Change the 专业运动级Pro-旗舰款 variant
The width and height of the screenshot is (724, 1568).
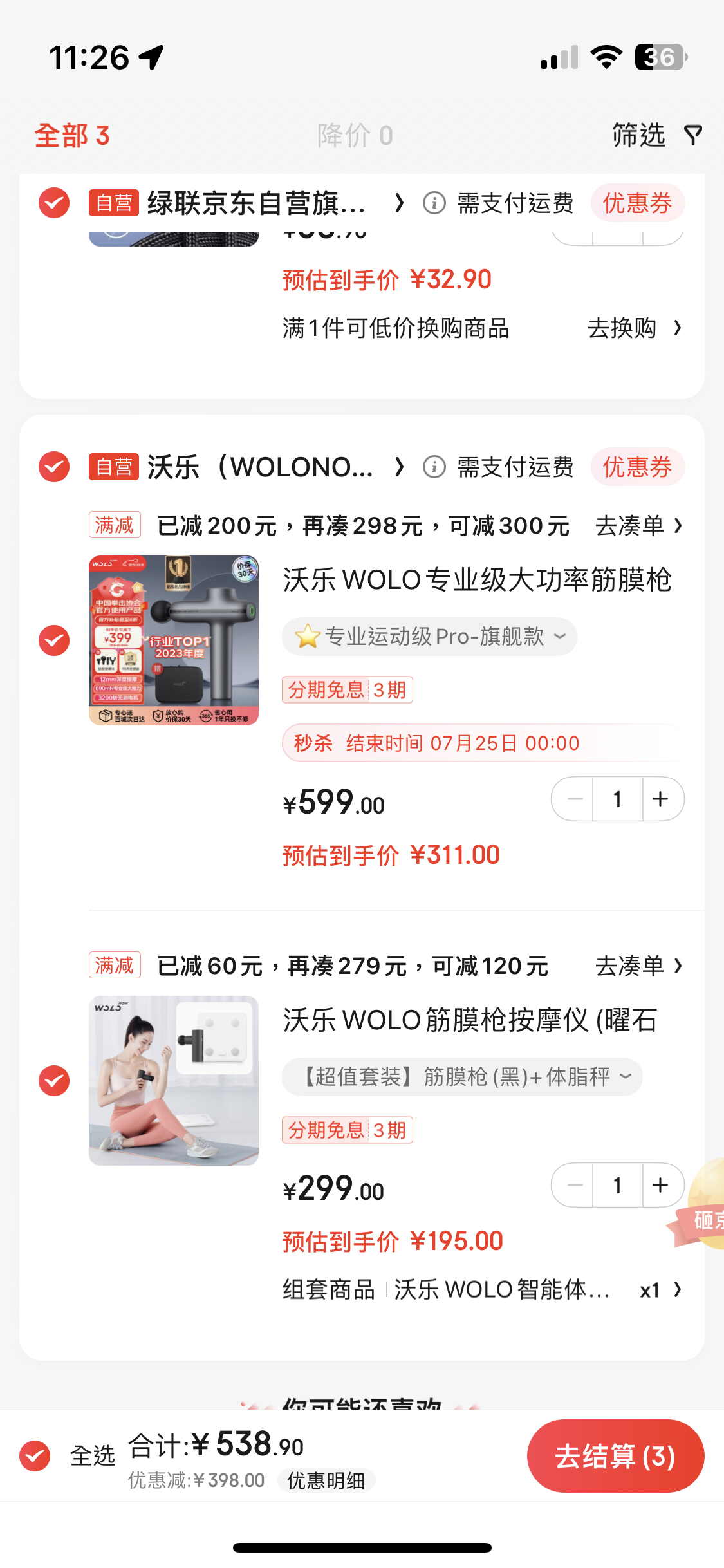point(429,637)
